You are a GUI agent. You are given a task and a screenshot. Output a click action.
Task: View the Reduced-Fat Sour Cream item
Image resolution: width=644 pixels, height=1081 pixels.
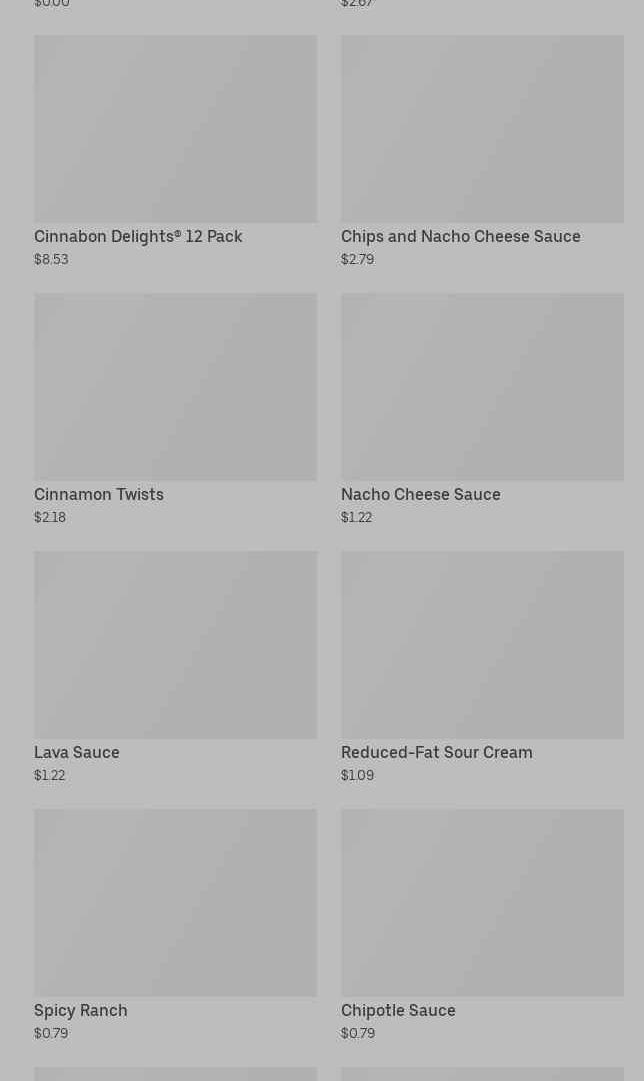(x=482, y=667)
